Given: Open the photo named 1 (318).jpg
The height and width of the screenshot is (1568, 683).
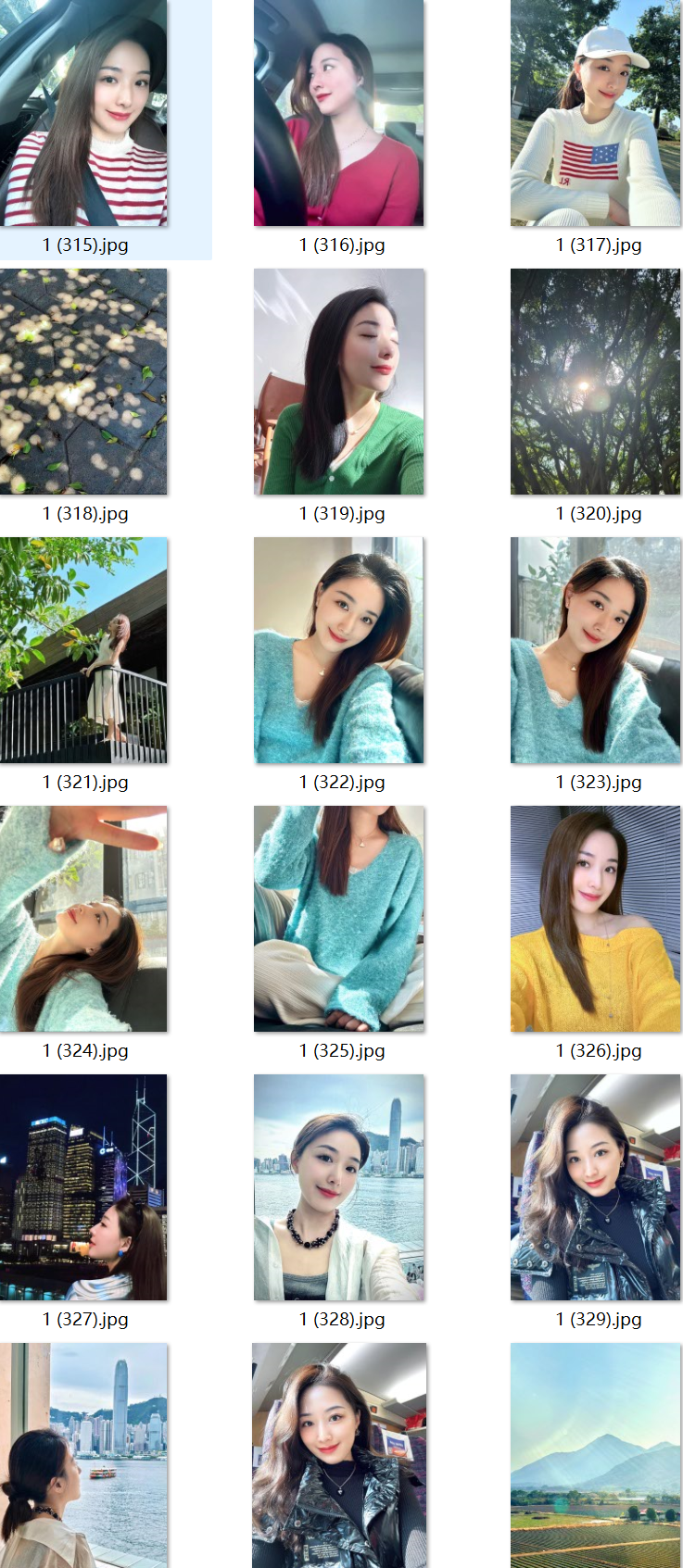Looking at the screenshot, I should [83, 382].
